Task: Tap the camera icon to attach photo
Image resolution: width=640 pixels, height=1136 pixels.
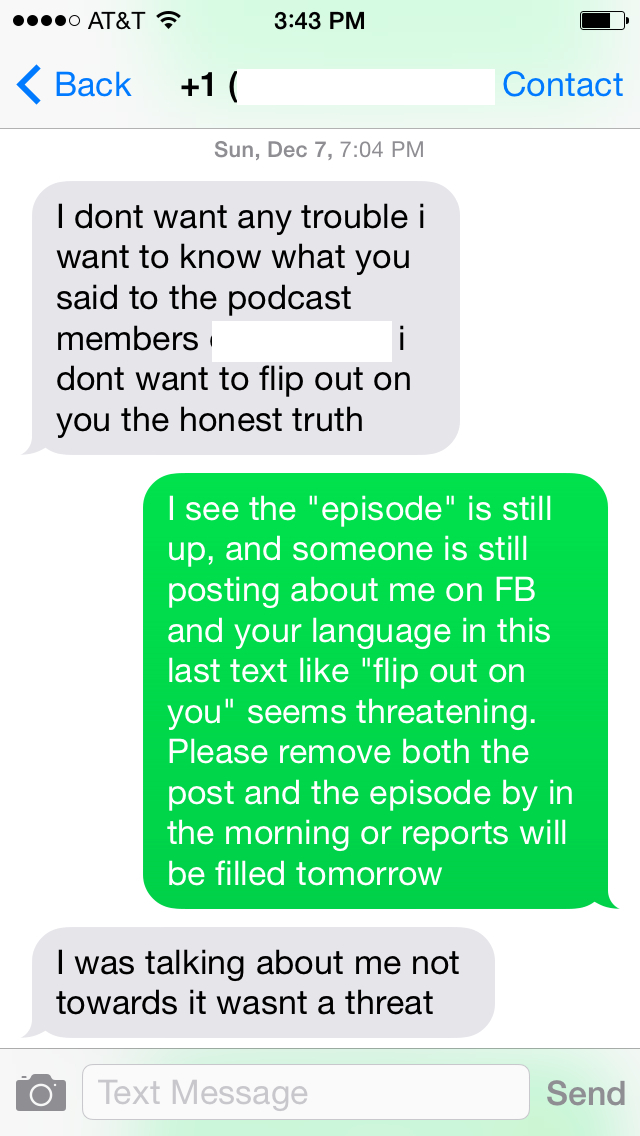Action: 41,1093
